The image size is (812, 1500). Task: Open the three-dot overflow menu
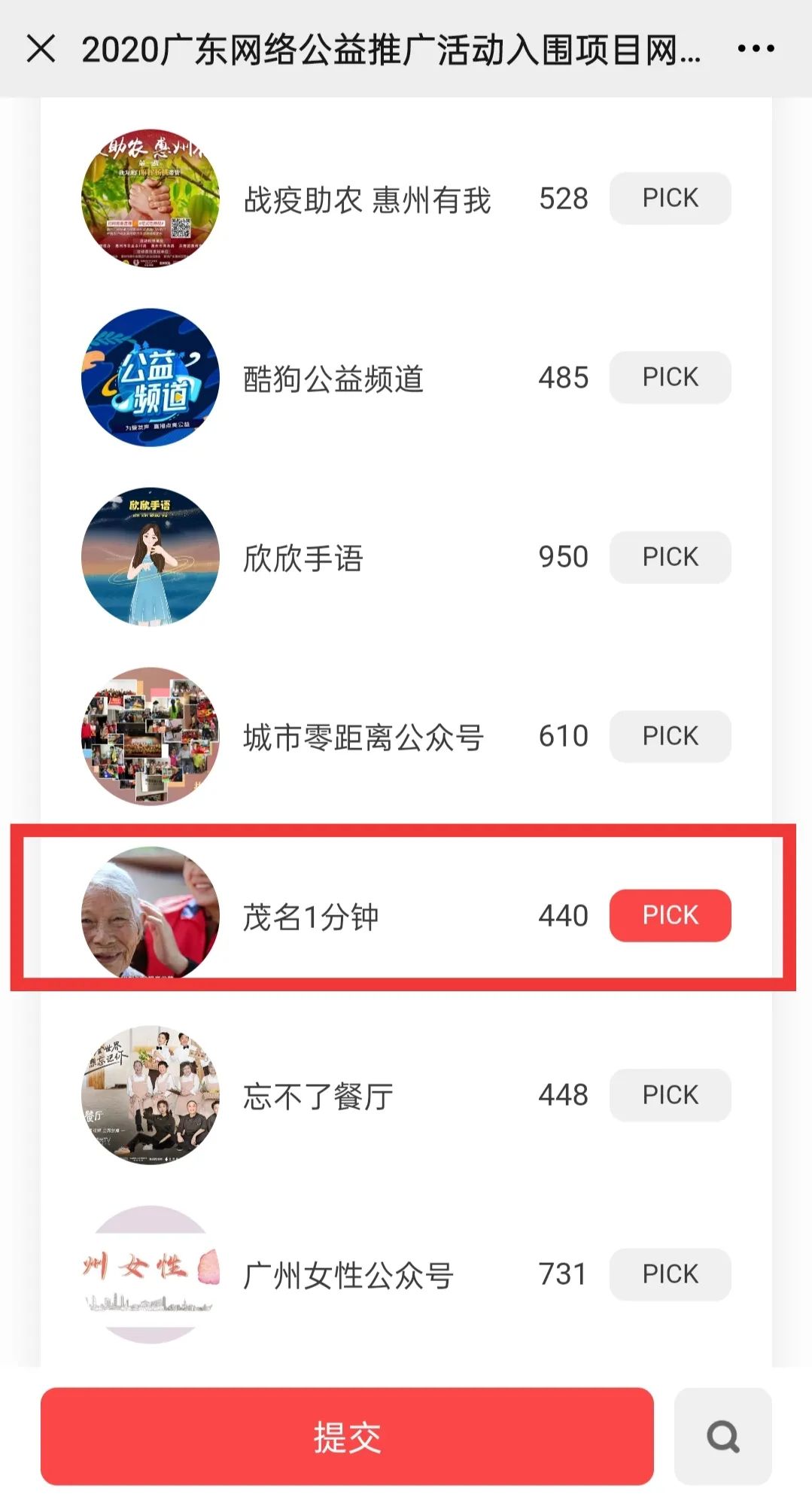coord(756,50)
